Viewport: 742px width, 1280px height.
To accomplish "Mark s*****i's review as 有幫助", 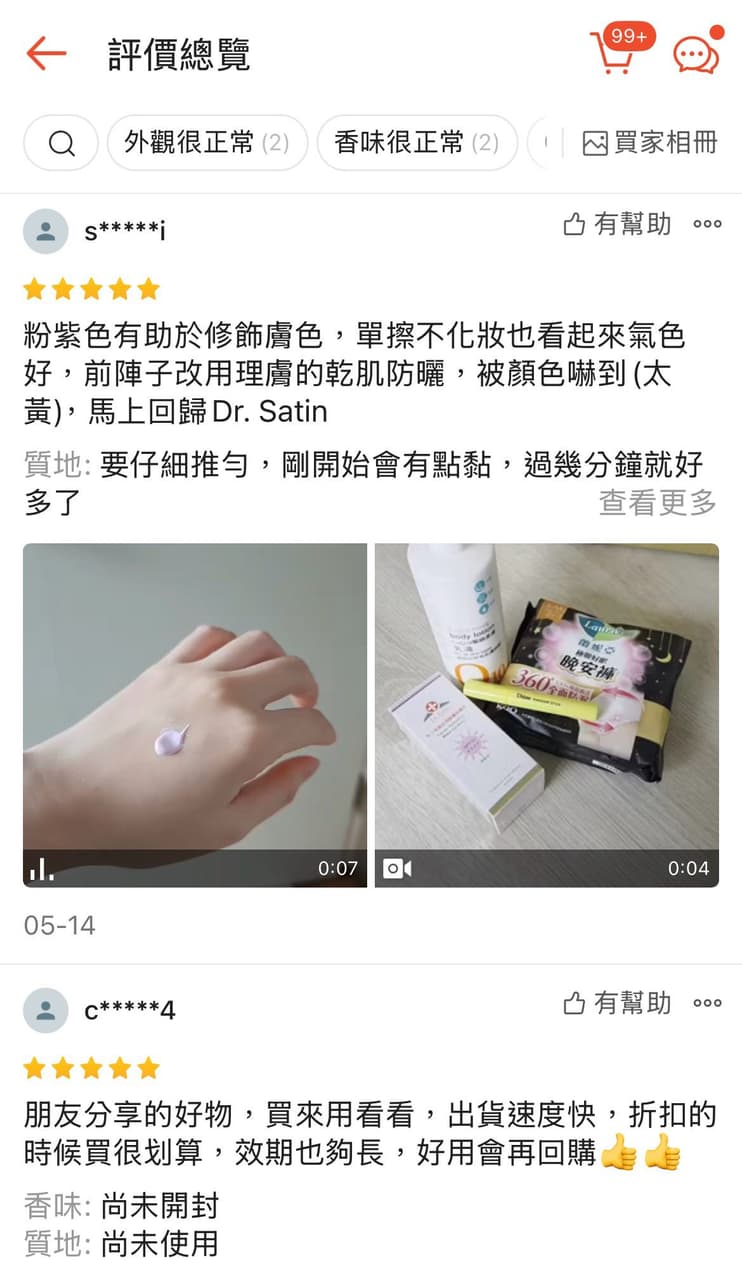I will 617,224.
